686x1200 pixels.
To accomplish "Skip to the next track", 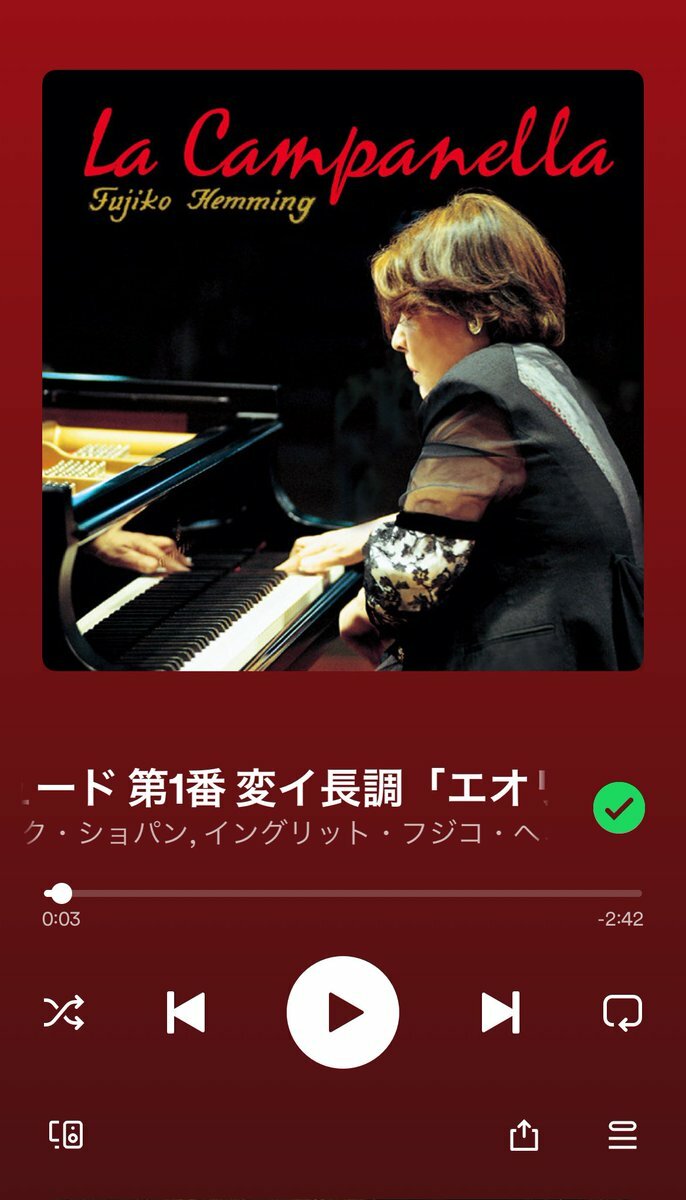I will click(500, 1013).
